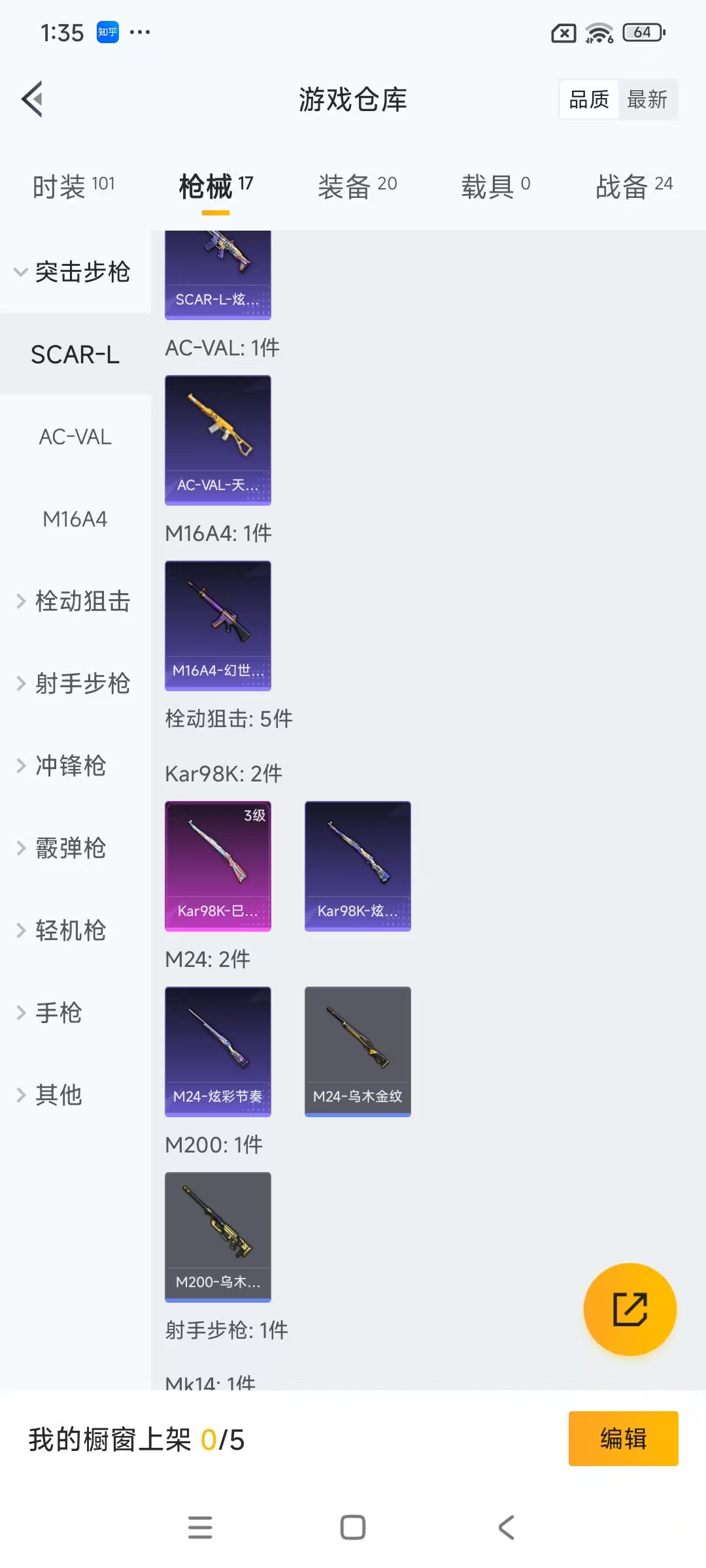Screen dimensions: 706x1568
Task: Go back using the top-left arrow
Action: pyautogui.click(x=33, y=99)
